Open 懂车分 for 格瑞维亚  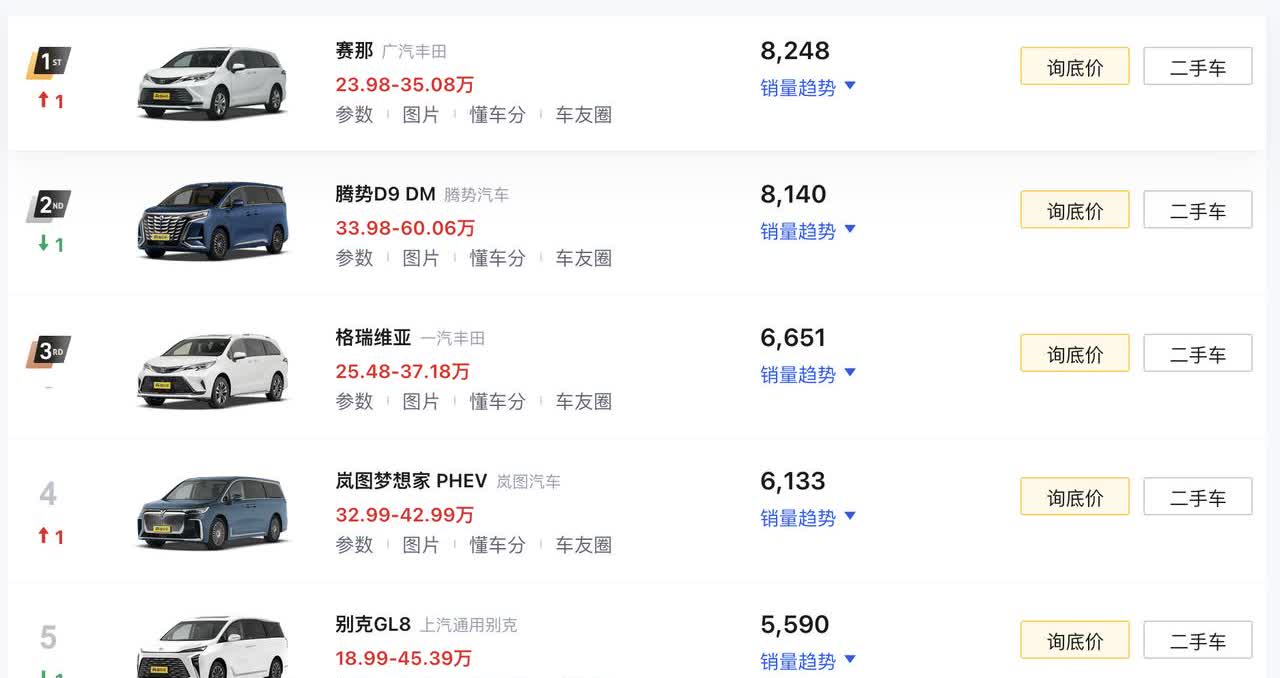click(x=497, y=401)
